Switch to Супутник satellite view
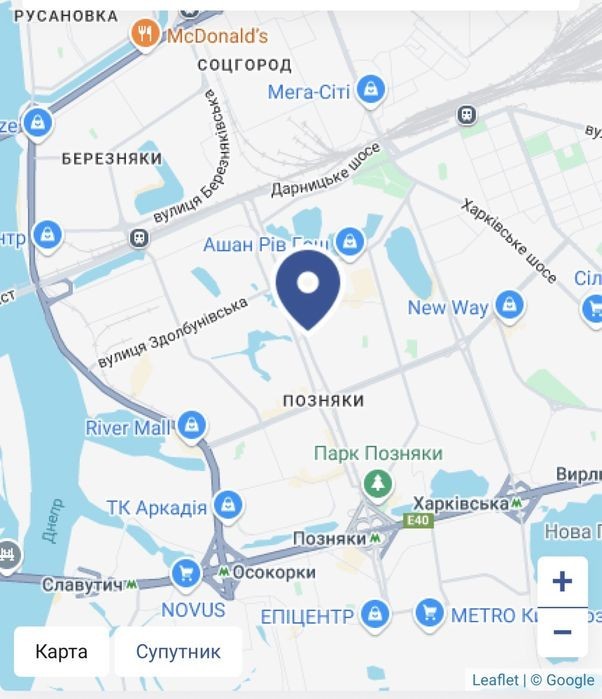The width and height of the screenshot is (602, 699). click(178, 652)
